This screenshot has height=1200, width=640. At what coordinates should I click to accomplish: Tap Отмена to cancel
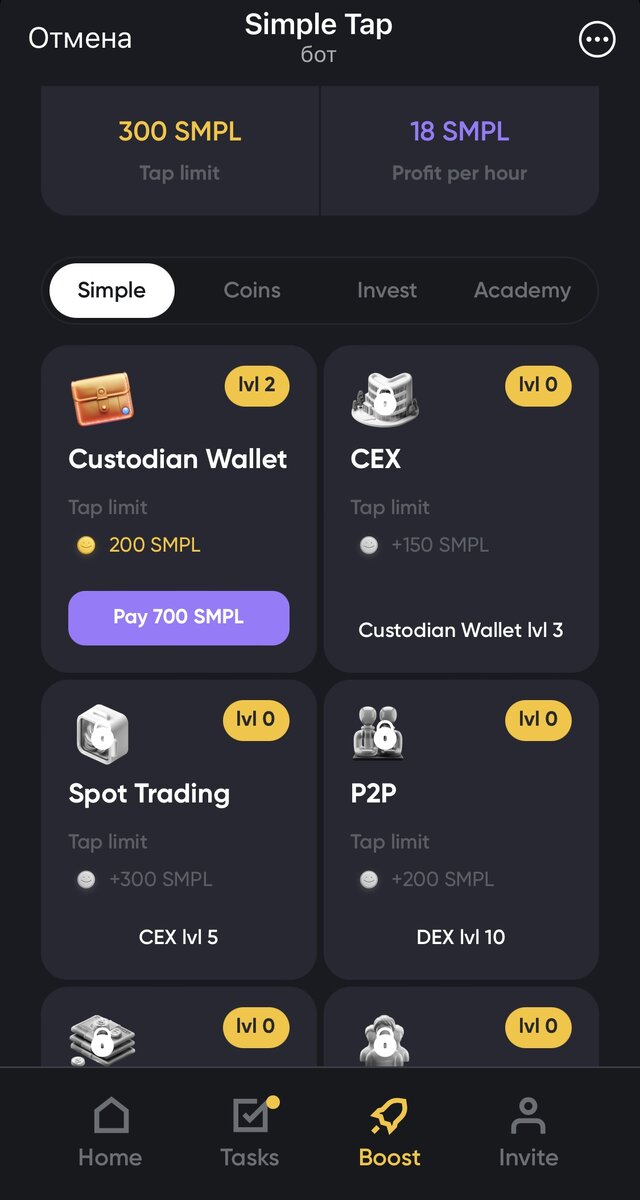[80, 39]
